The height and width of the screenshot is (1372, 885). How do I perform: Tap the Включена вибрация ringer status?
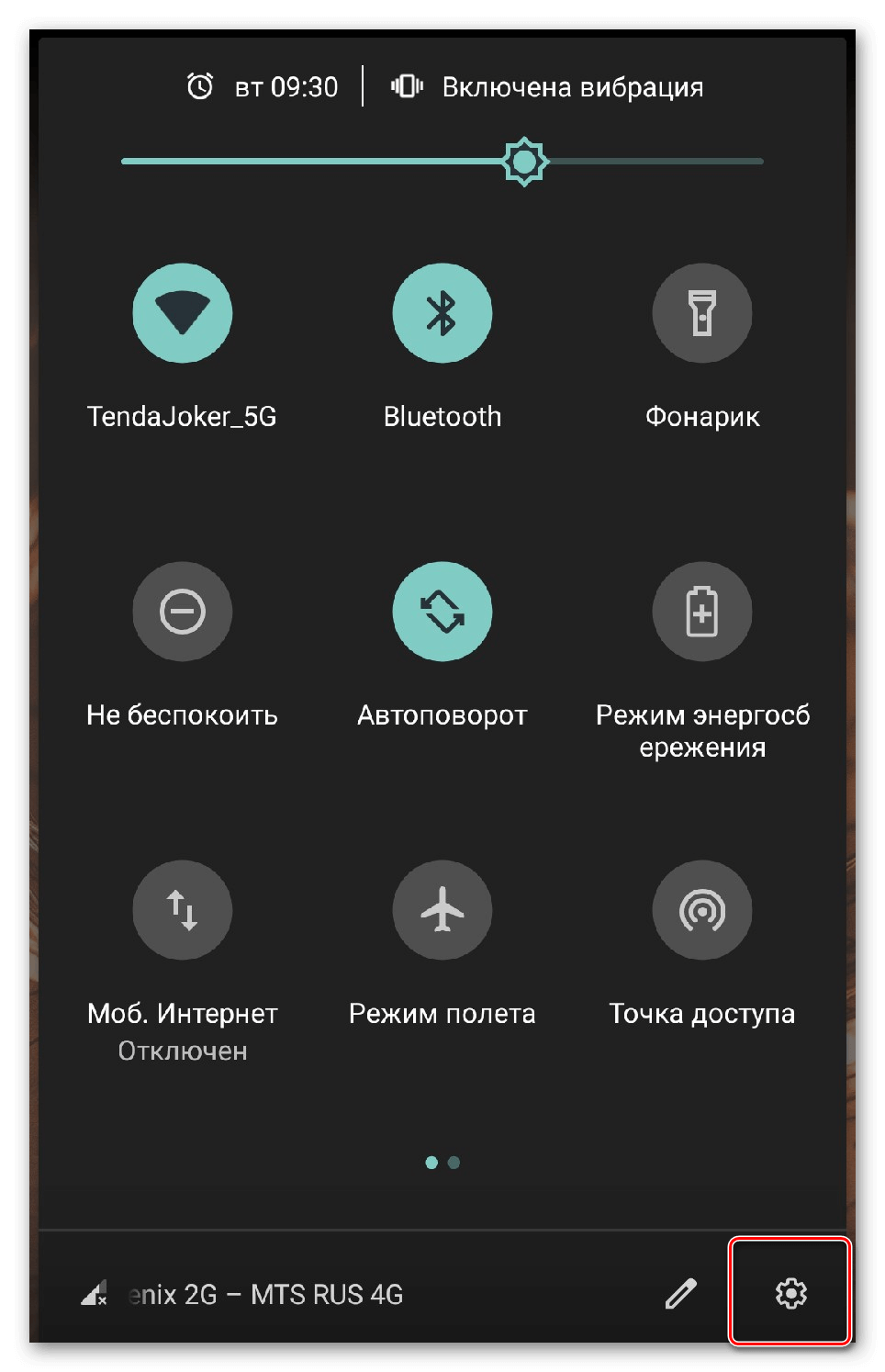(548, 87)
